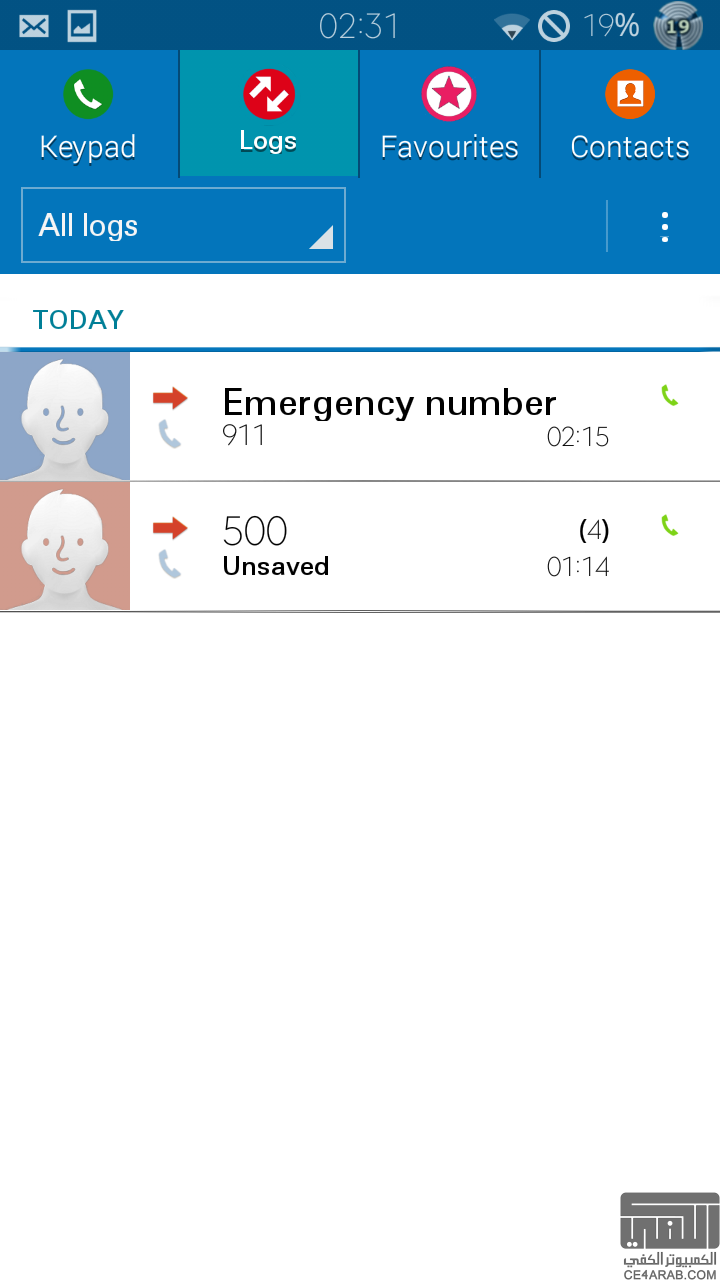Screen dimensions: 720x1280
Task: Open the three-dot overflow menu
Action: click(x=665, y=227)
